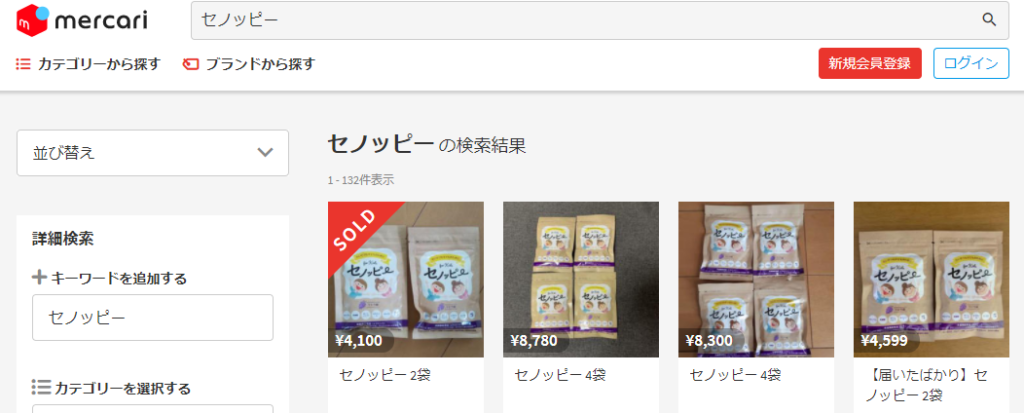1024x413 pixels.
Task: Open the 【届いたばかり】セノッピー2袋 listing
Action: click(x=930, y=280)
